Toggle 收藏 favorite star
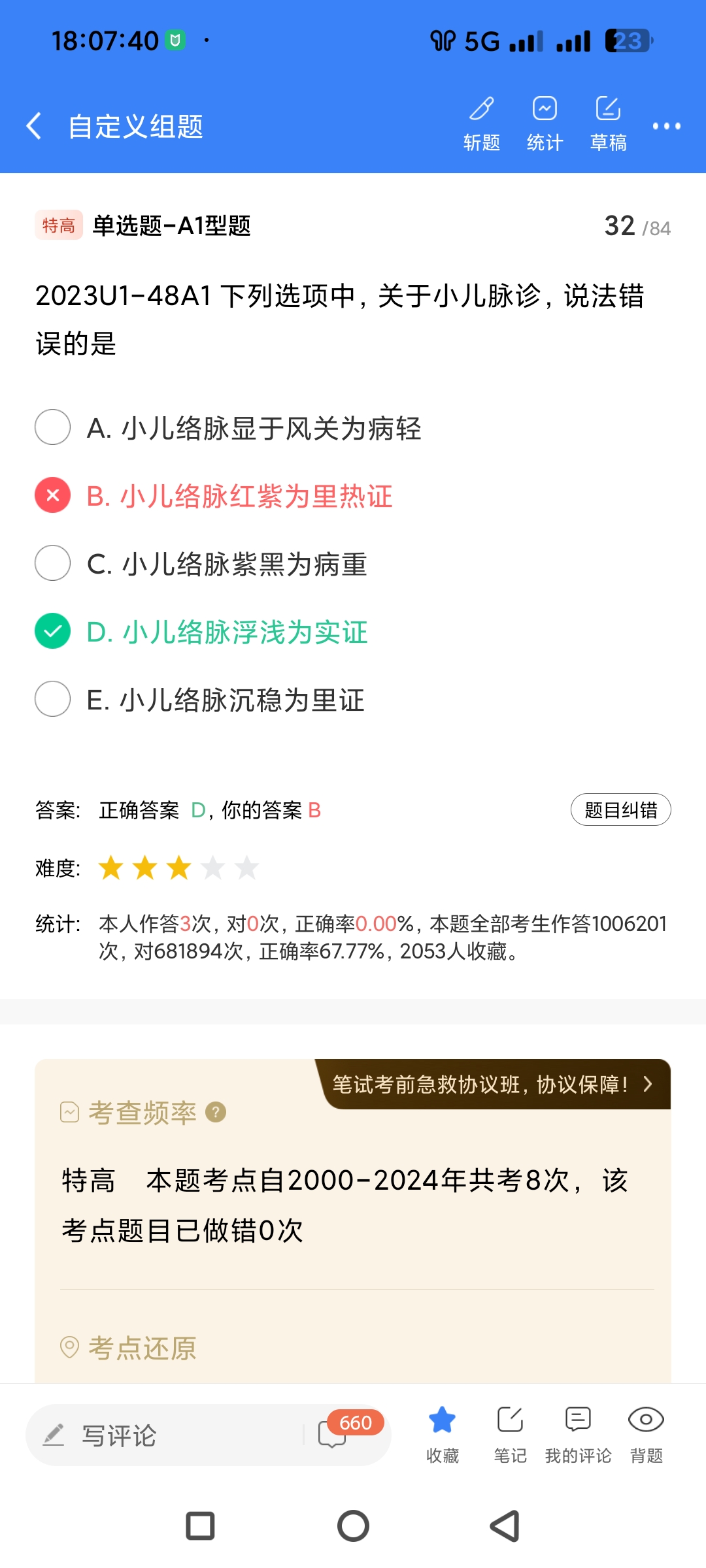The height and width of the screenshot is (1568, 706). pyautogui.click(x=442, y=1432)
